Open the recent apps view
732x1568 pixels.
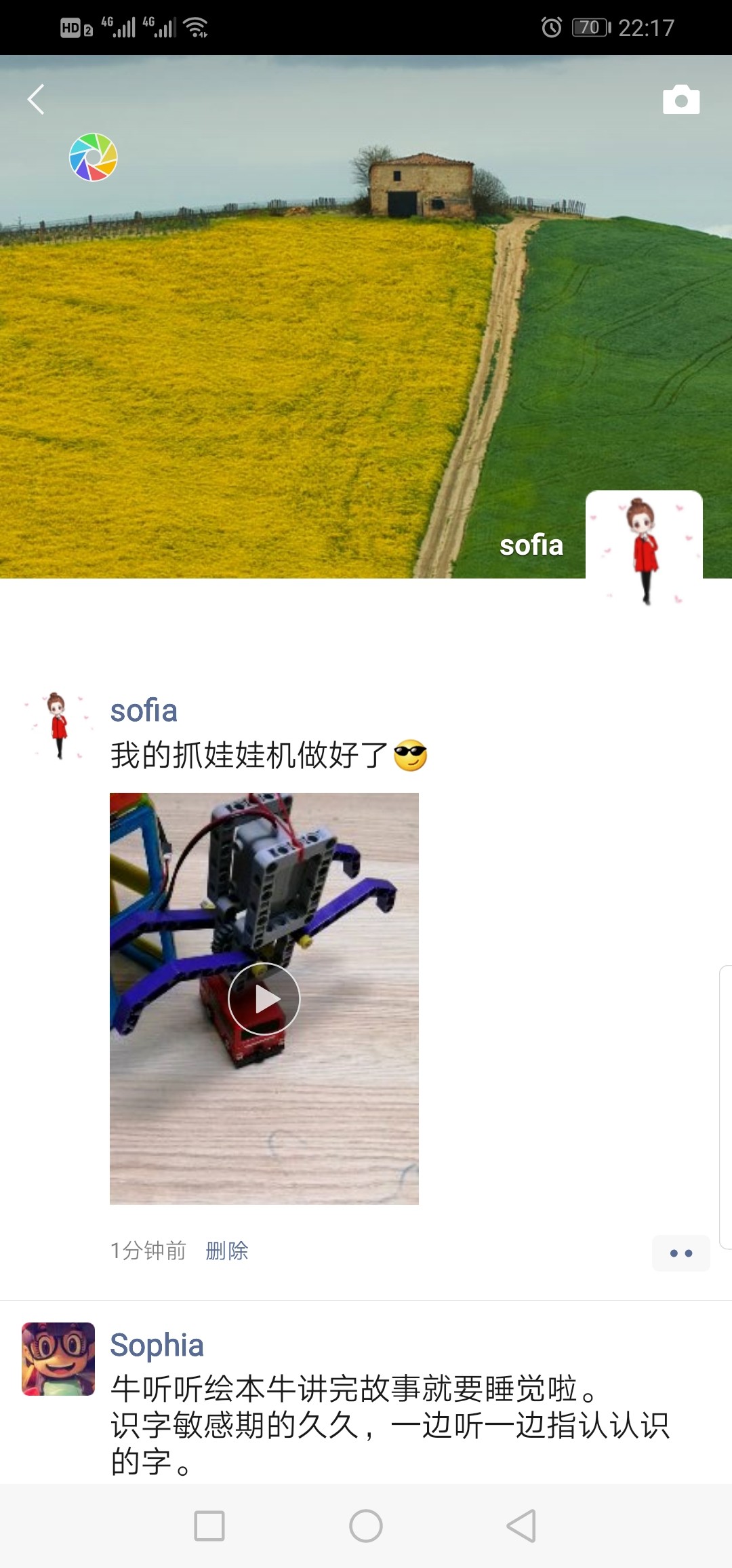point(209,1526)
